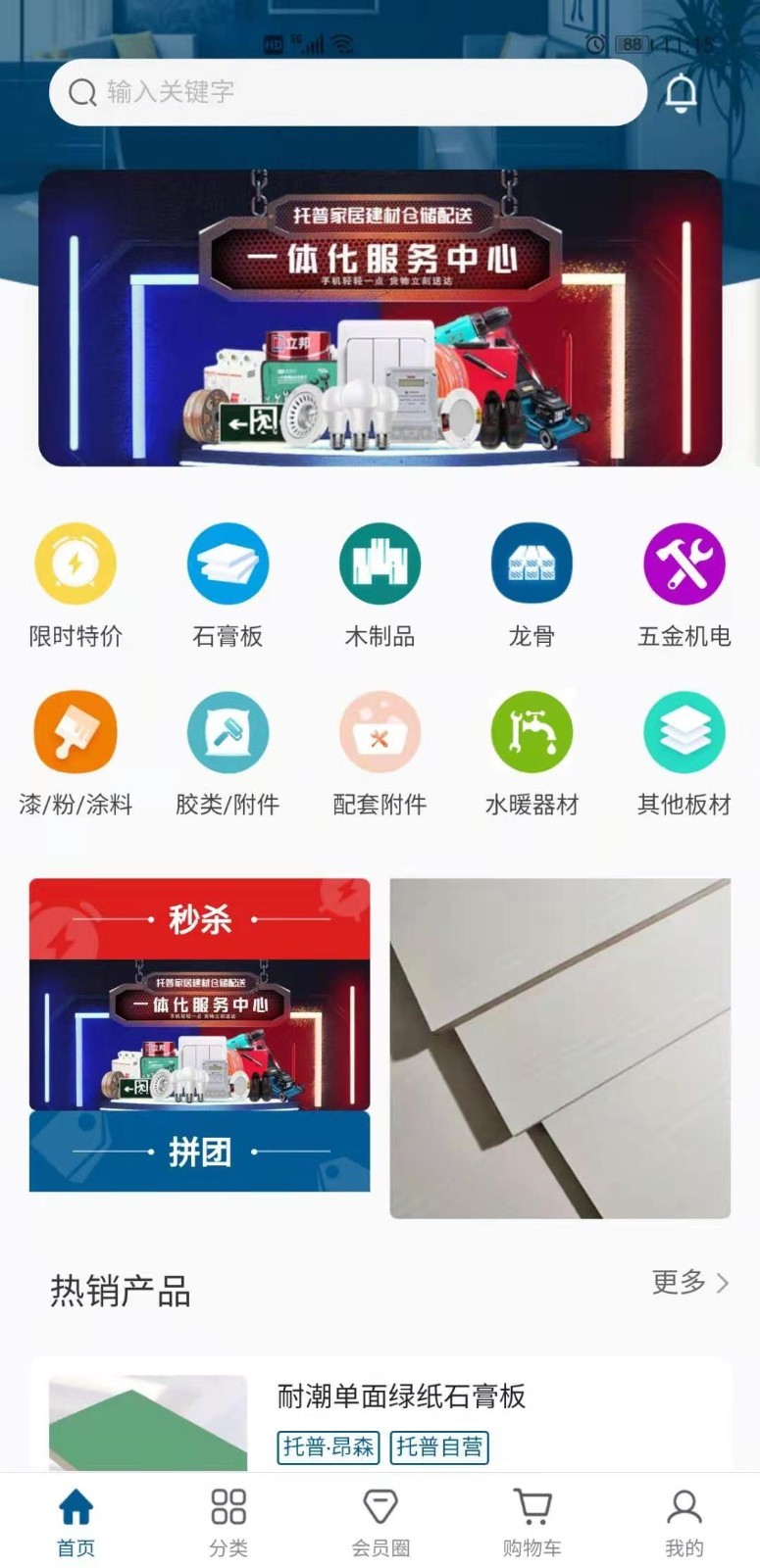This screenshot has width=760, height=1568.
Task: Open the 拼团 group buy tile
Action: 200,1151
